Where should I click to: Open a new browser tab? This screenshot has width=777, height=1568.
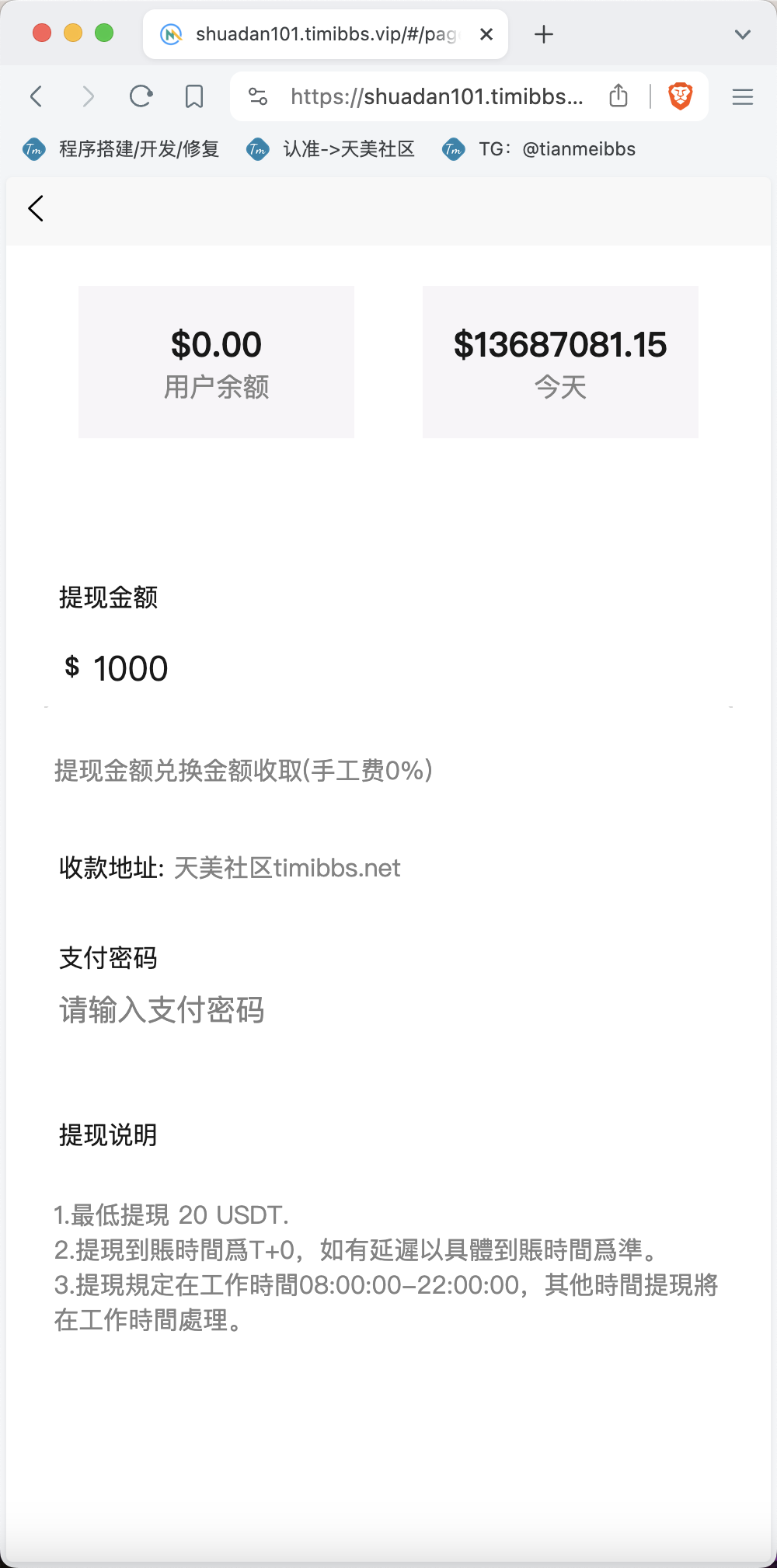coord(544,34)
